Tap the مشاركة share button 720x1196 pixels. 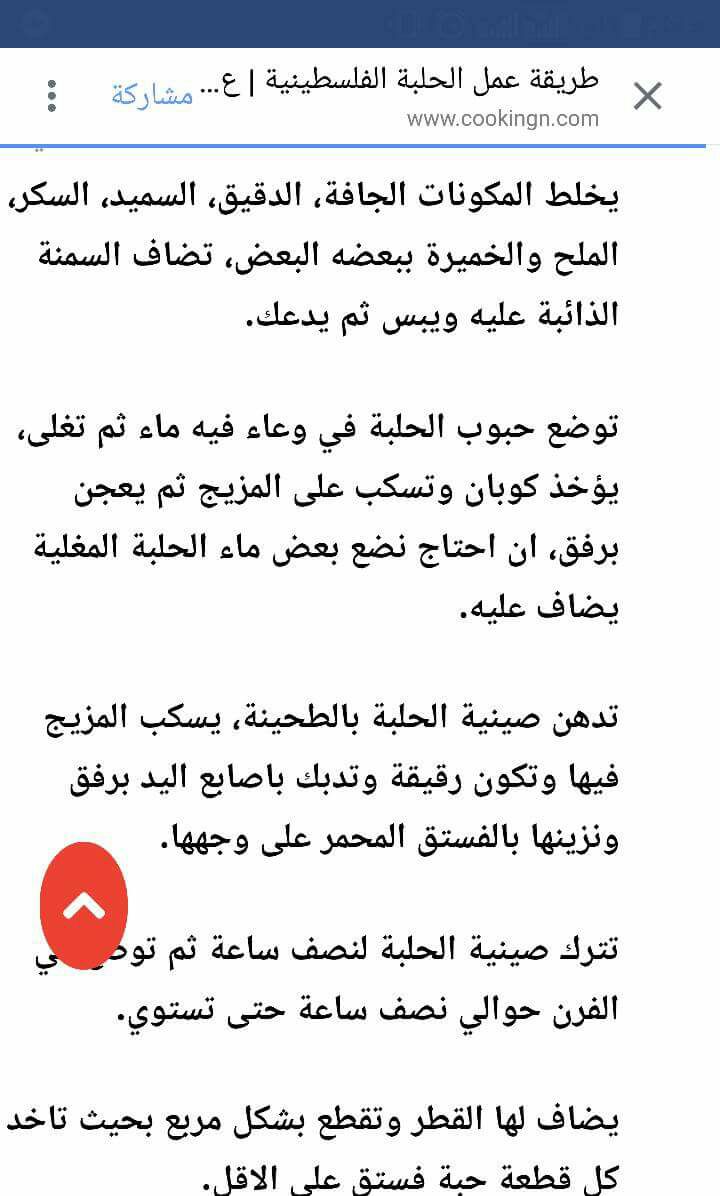point(152,97)
